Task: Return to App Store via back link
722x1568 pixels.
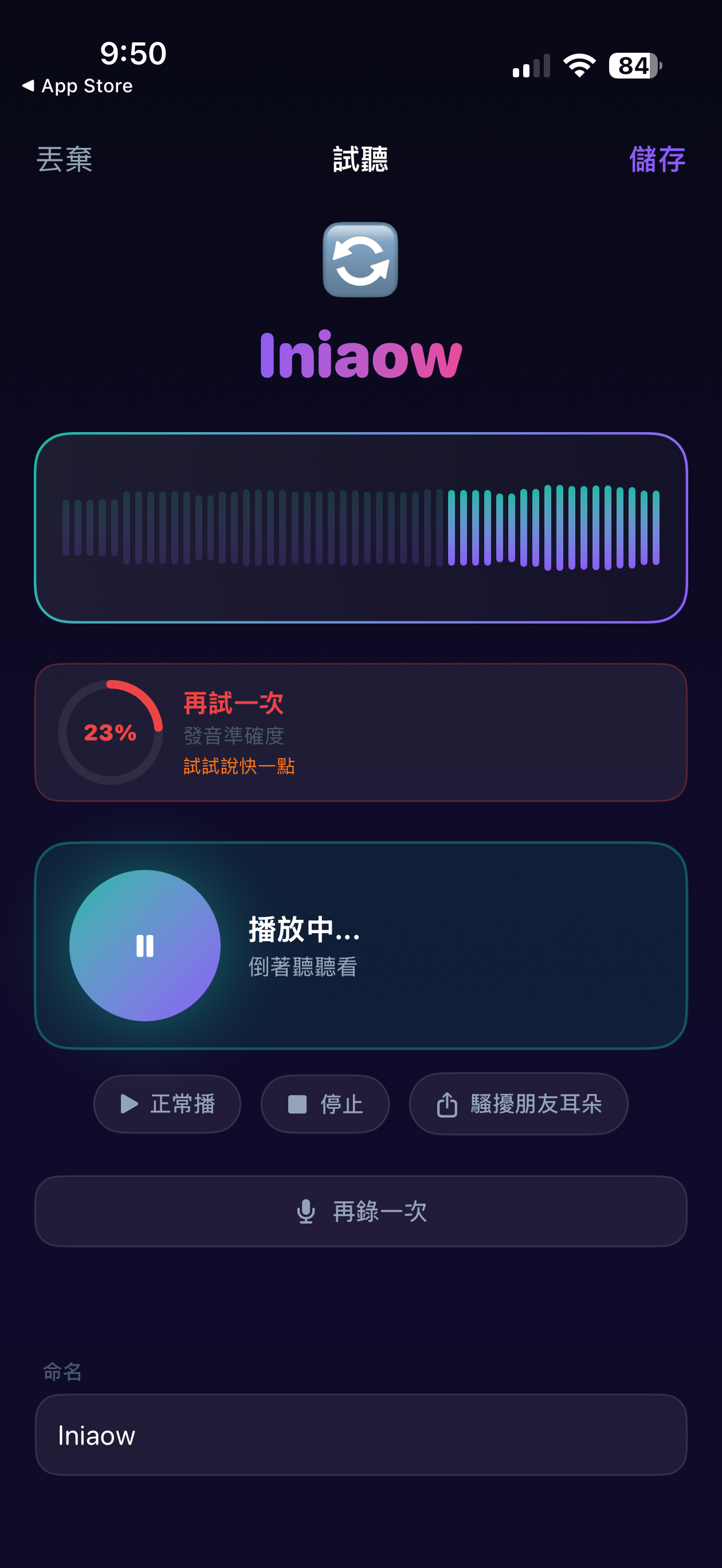Action: [x=77, y=86]
